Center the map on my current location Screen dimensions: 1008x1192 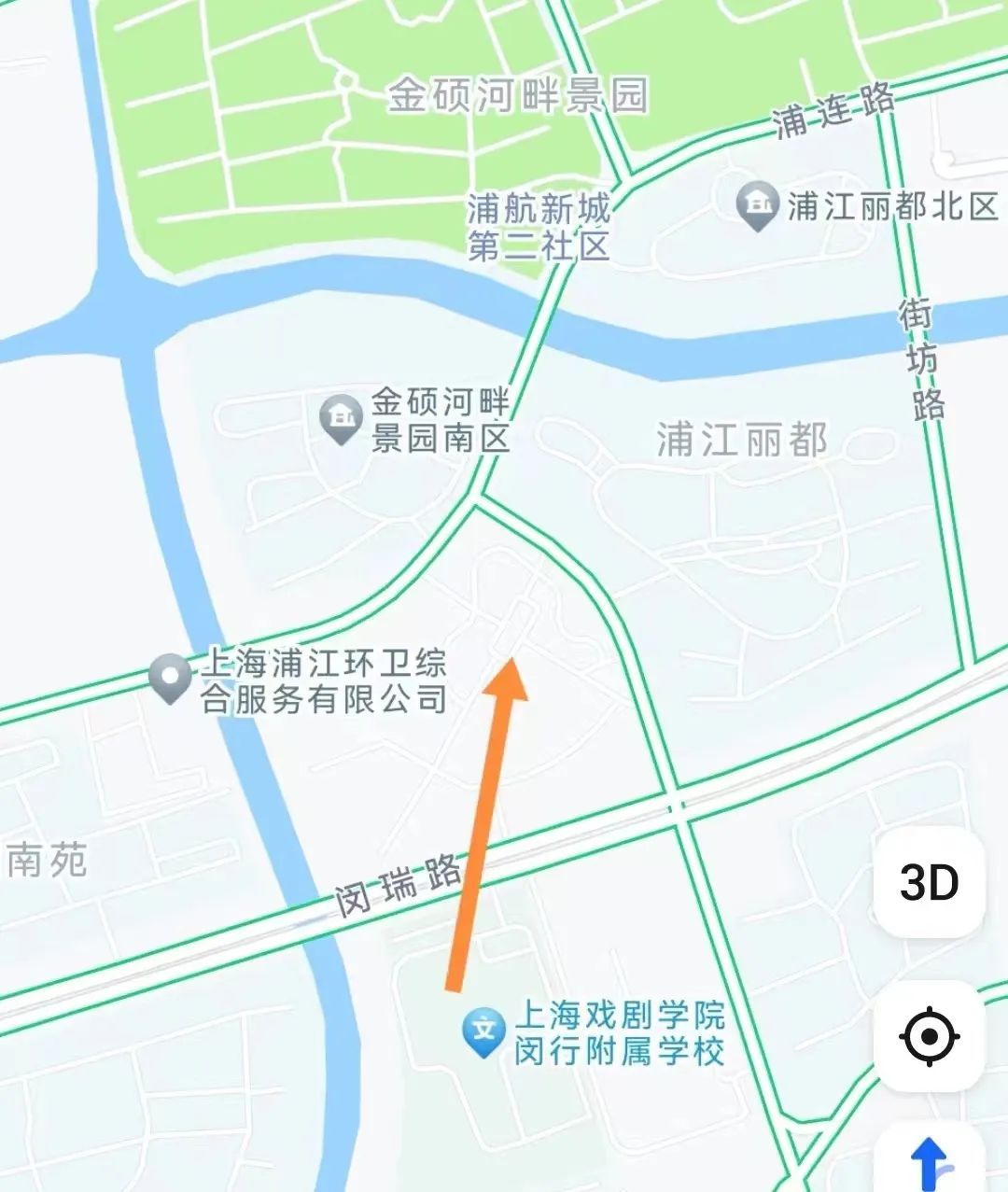(x=929, y=1035)
